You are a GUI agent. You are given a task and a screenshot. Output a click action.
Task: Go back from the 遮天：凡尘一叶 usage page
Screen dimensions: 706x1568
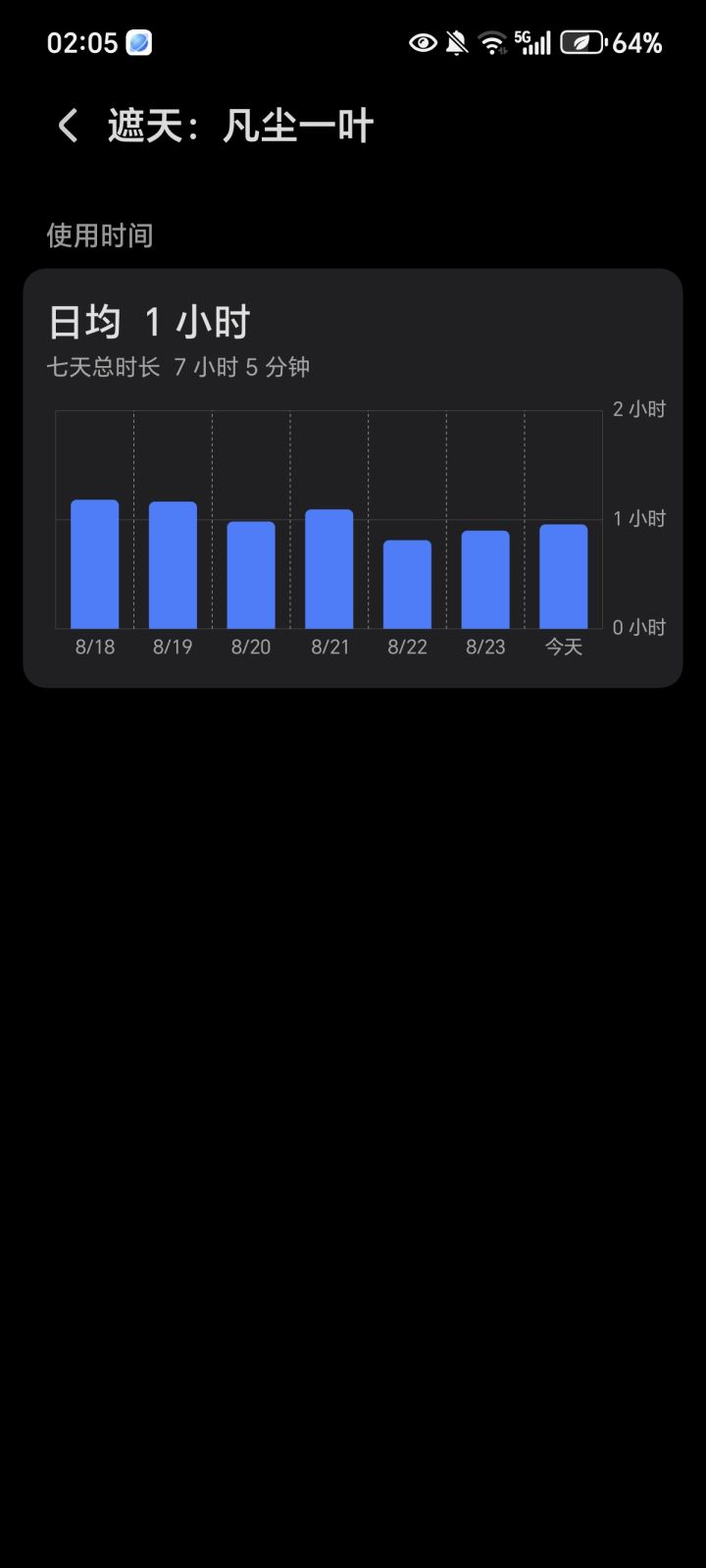coord(68,127)
